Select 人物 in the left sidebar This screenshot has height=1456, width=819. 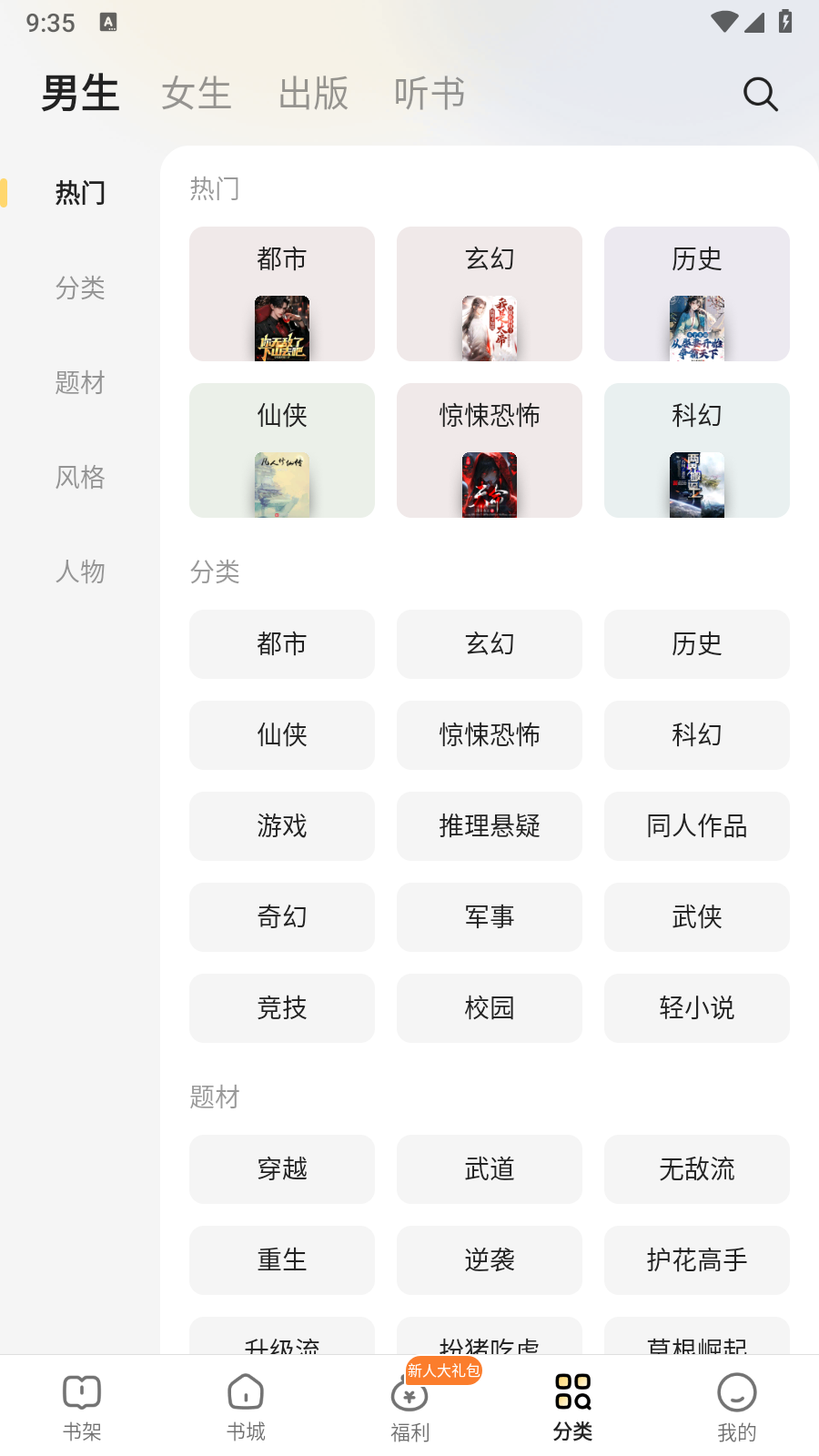pyautogui.click(x=80, y=572)
